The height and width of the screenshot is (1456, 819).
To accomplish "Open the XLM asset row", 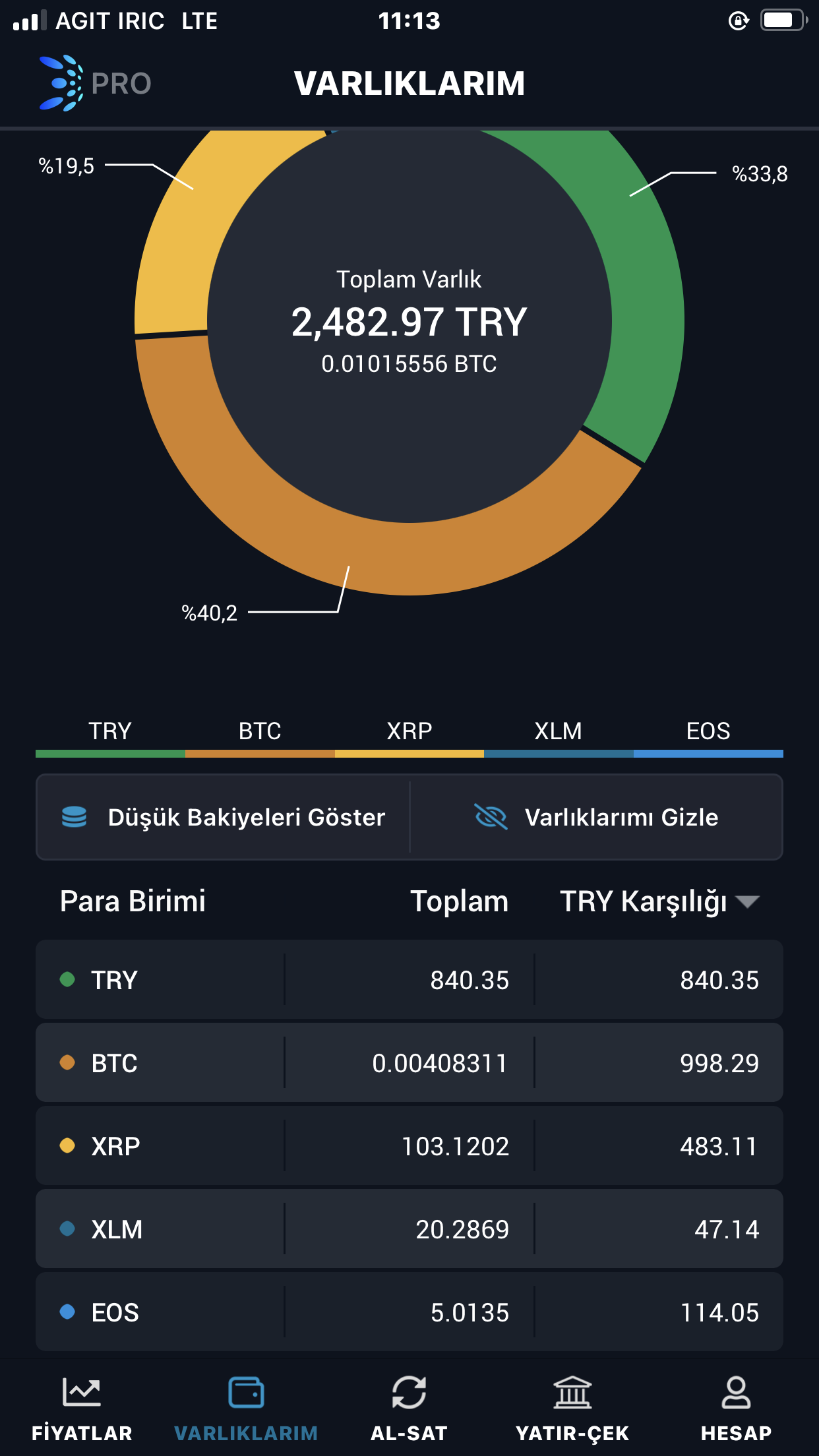I will pyautogui.click(x=409, y=1228).
